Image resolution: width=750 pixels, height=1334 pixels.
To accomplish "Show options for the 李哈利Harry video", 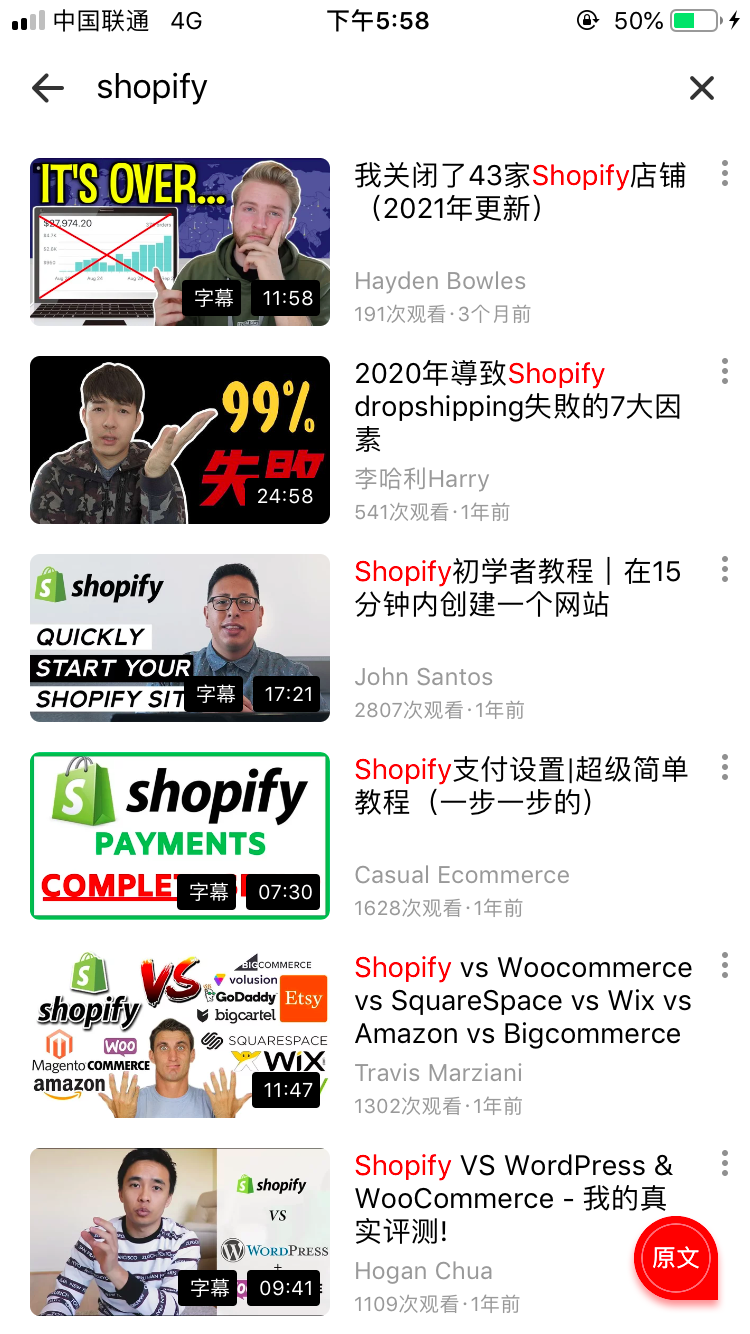I will point(724,371).
